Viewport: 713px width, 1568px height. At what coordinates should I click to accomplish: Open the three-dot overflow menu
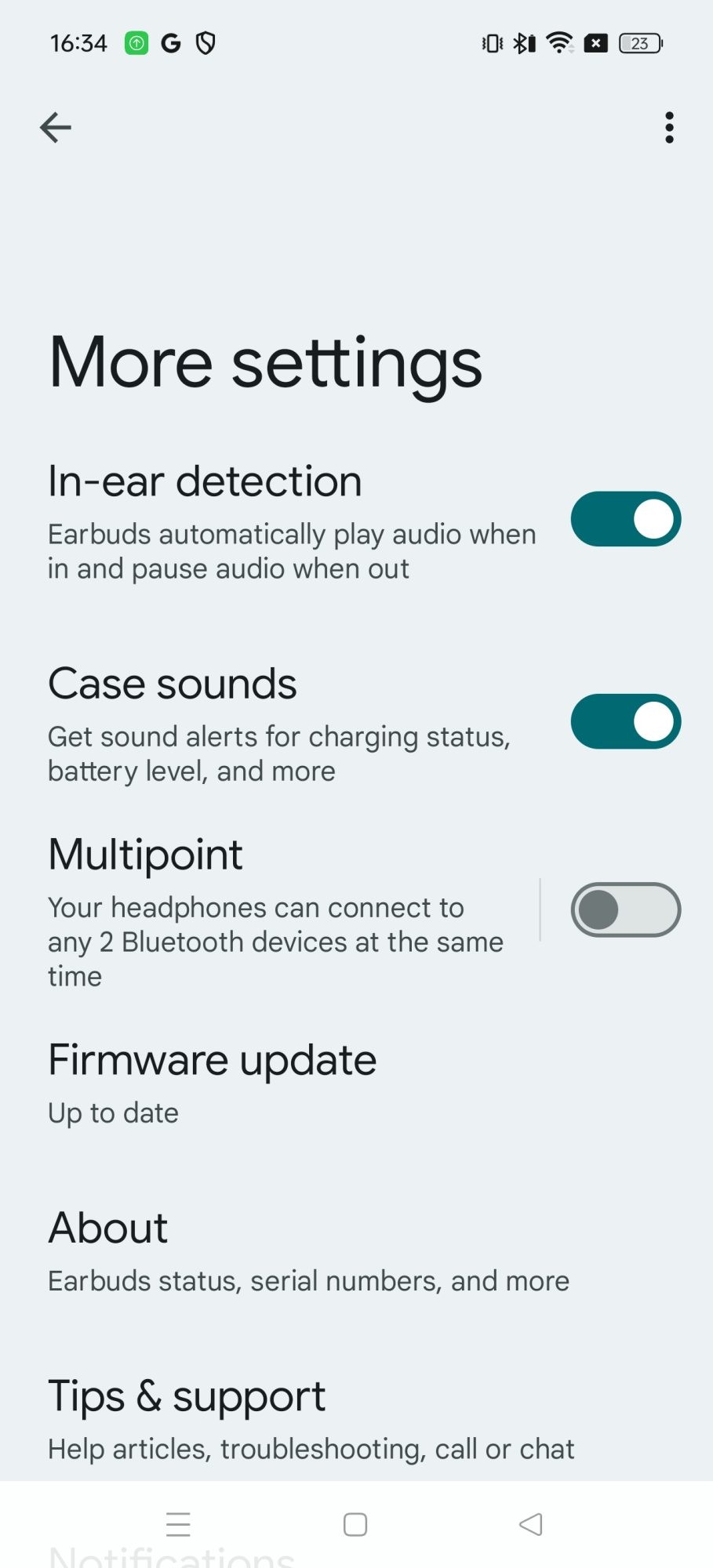point(668,127)
